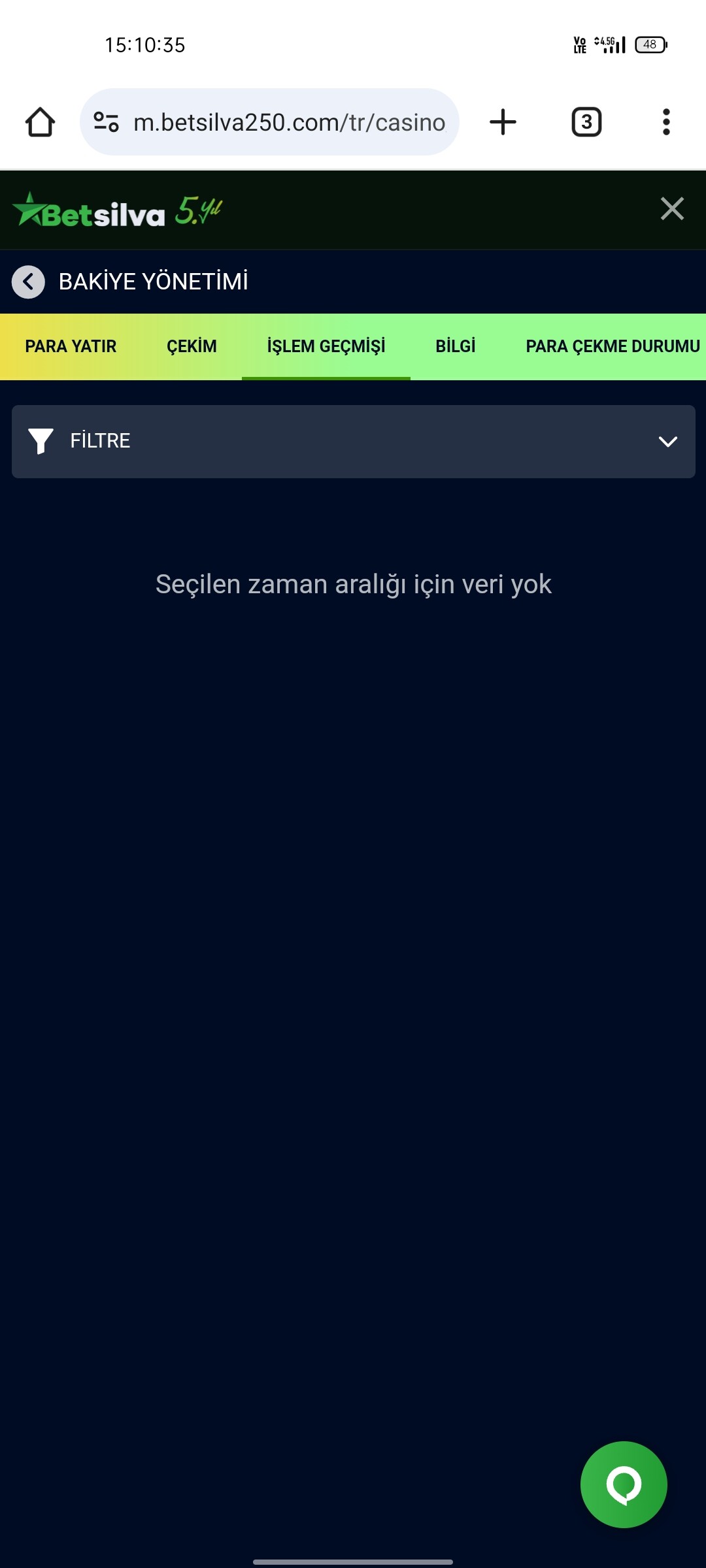Open the live chat support bubble
Screen dimensions: 706x1568
pyautogui.click(x=624, y=1484)
